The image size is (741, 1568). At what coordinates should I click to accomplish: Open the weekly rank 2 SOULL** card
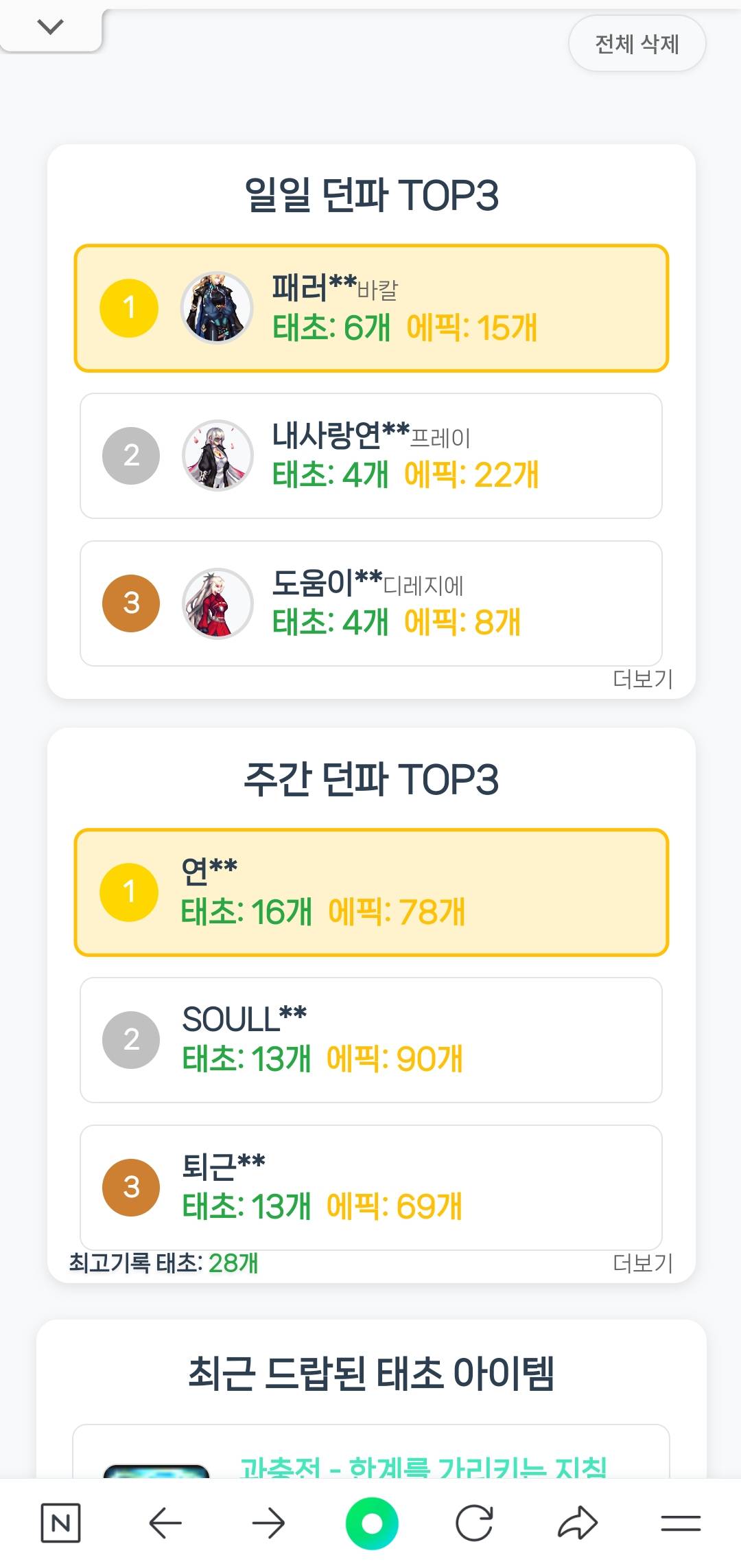click(371, 1040)
